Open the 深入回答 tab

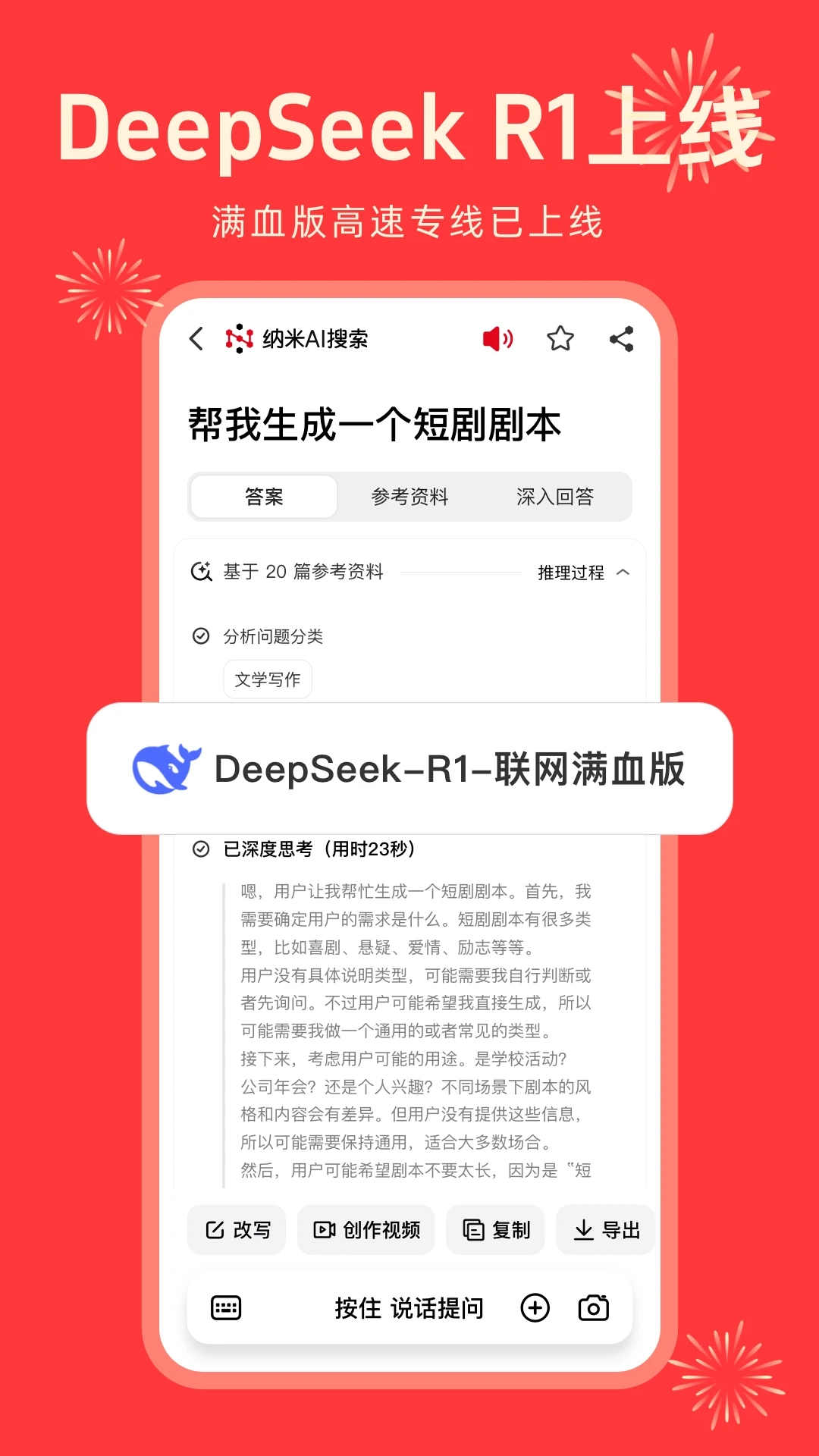[x=555, y=497]
